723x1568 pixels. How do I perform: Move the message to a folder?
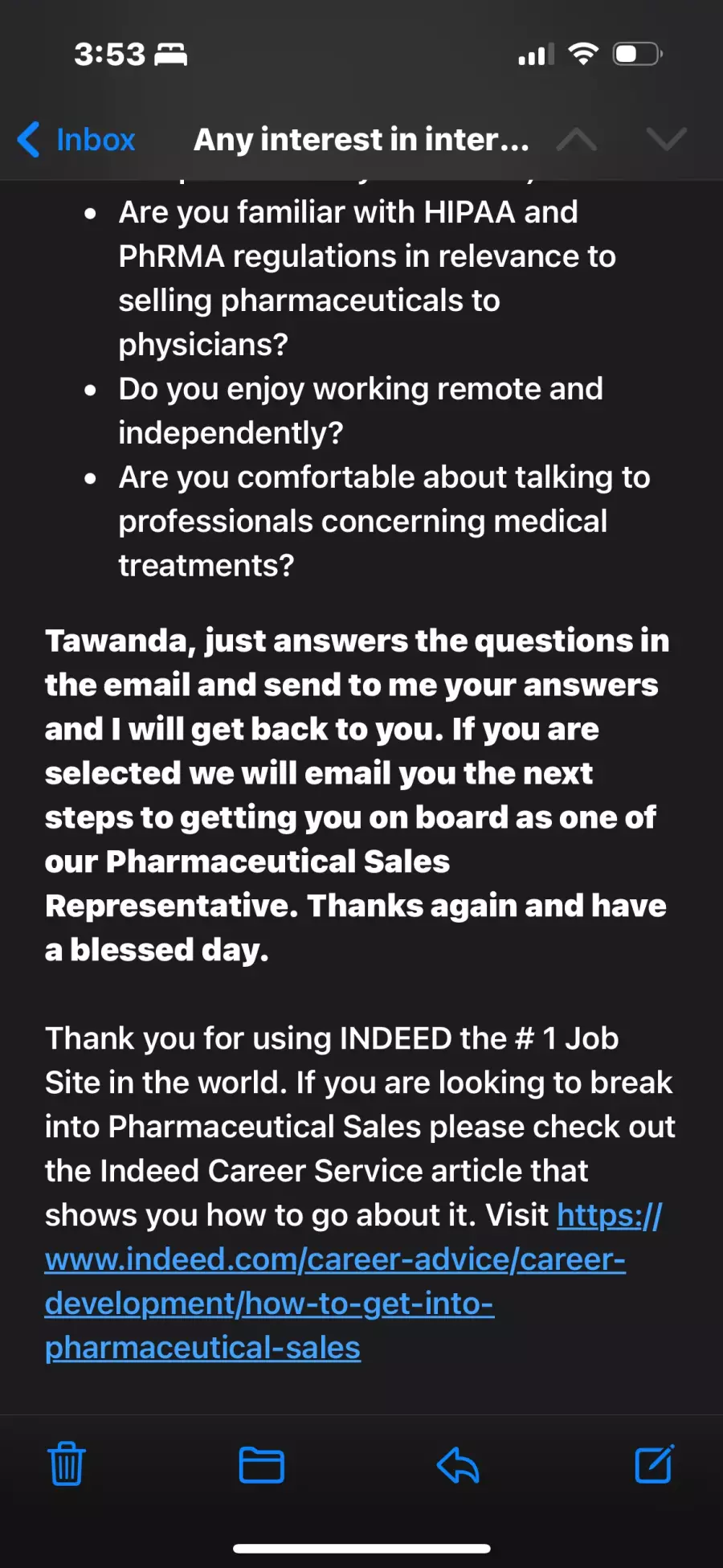[x=262, y=1464]
